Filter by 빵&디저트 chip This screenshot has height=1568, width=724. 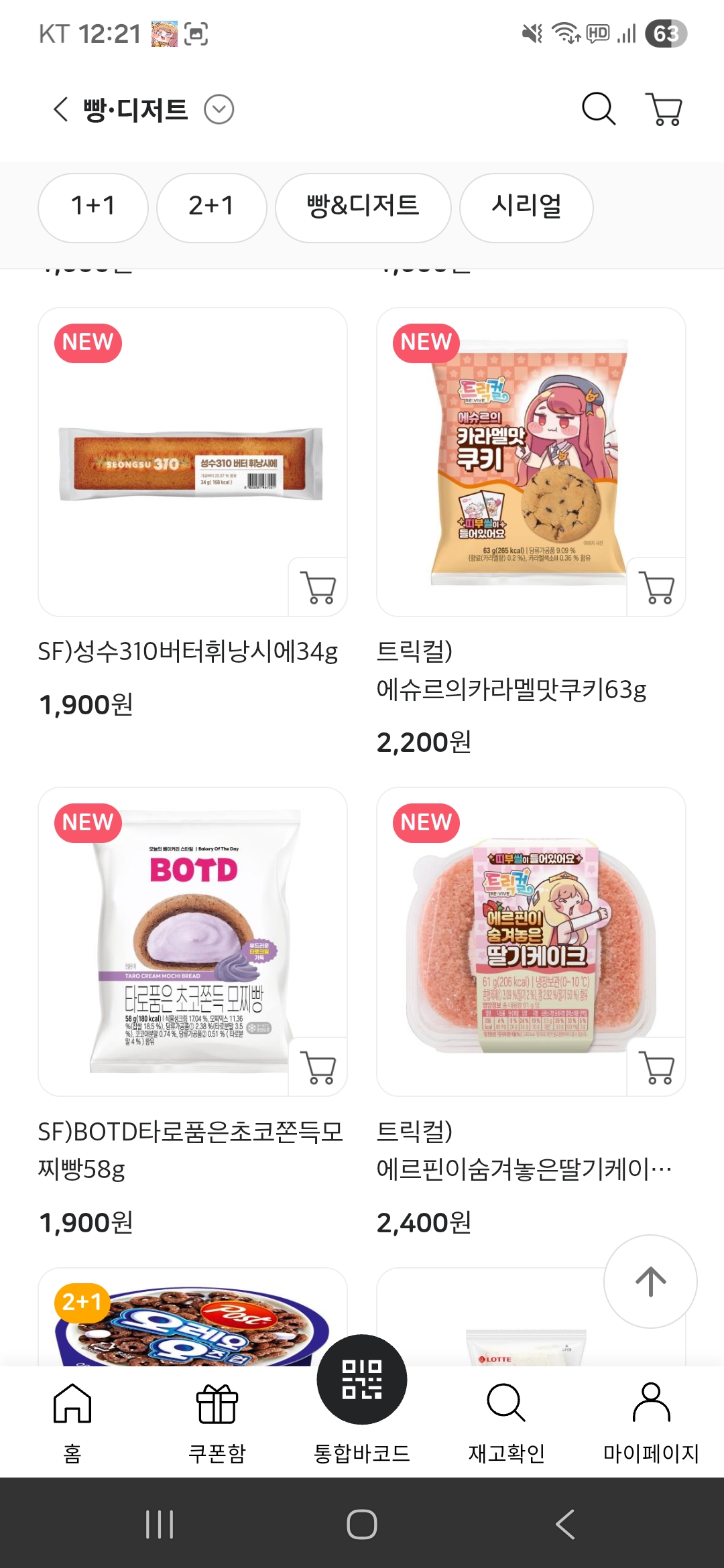[363, 207]
